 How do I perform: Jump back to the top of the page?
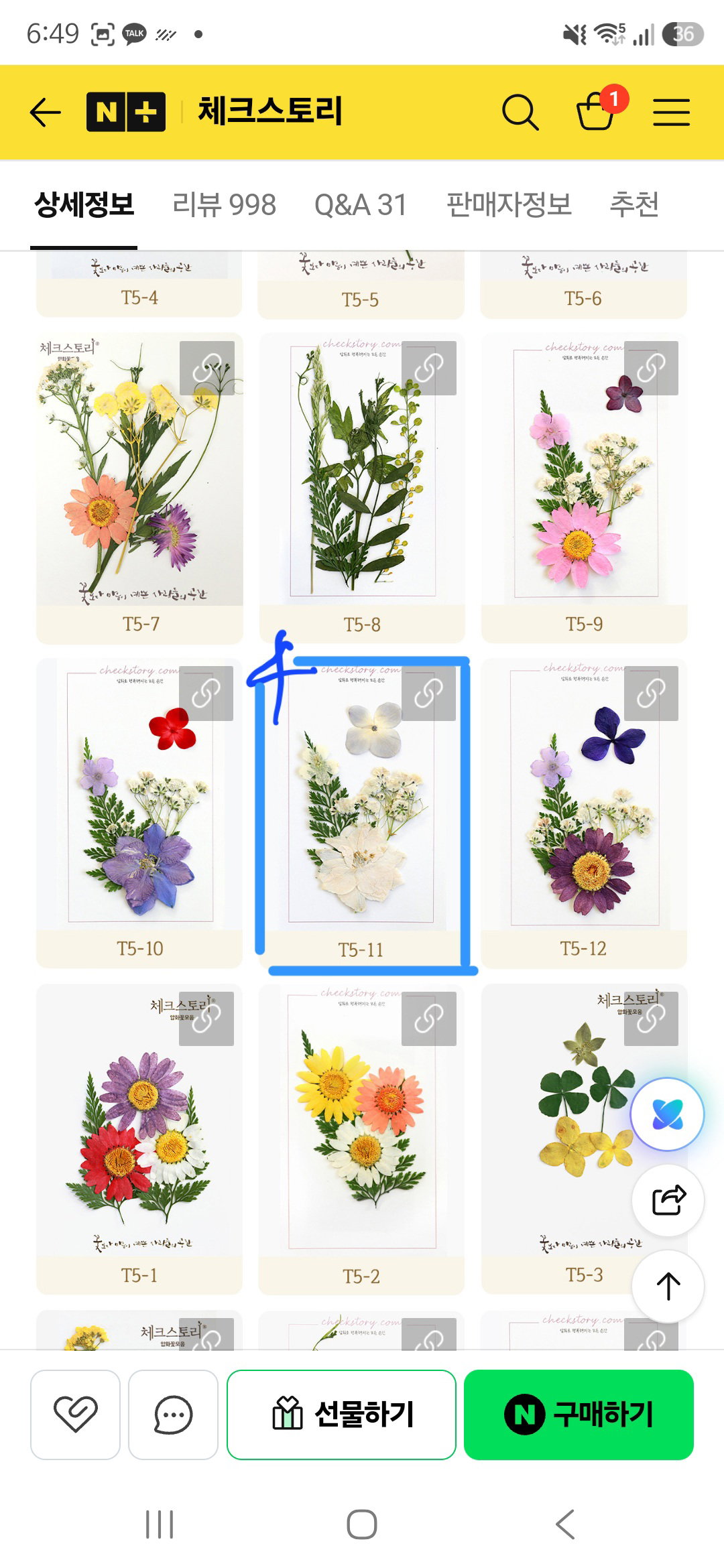tap(668, 1286)
